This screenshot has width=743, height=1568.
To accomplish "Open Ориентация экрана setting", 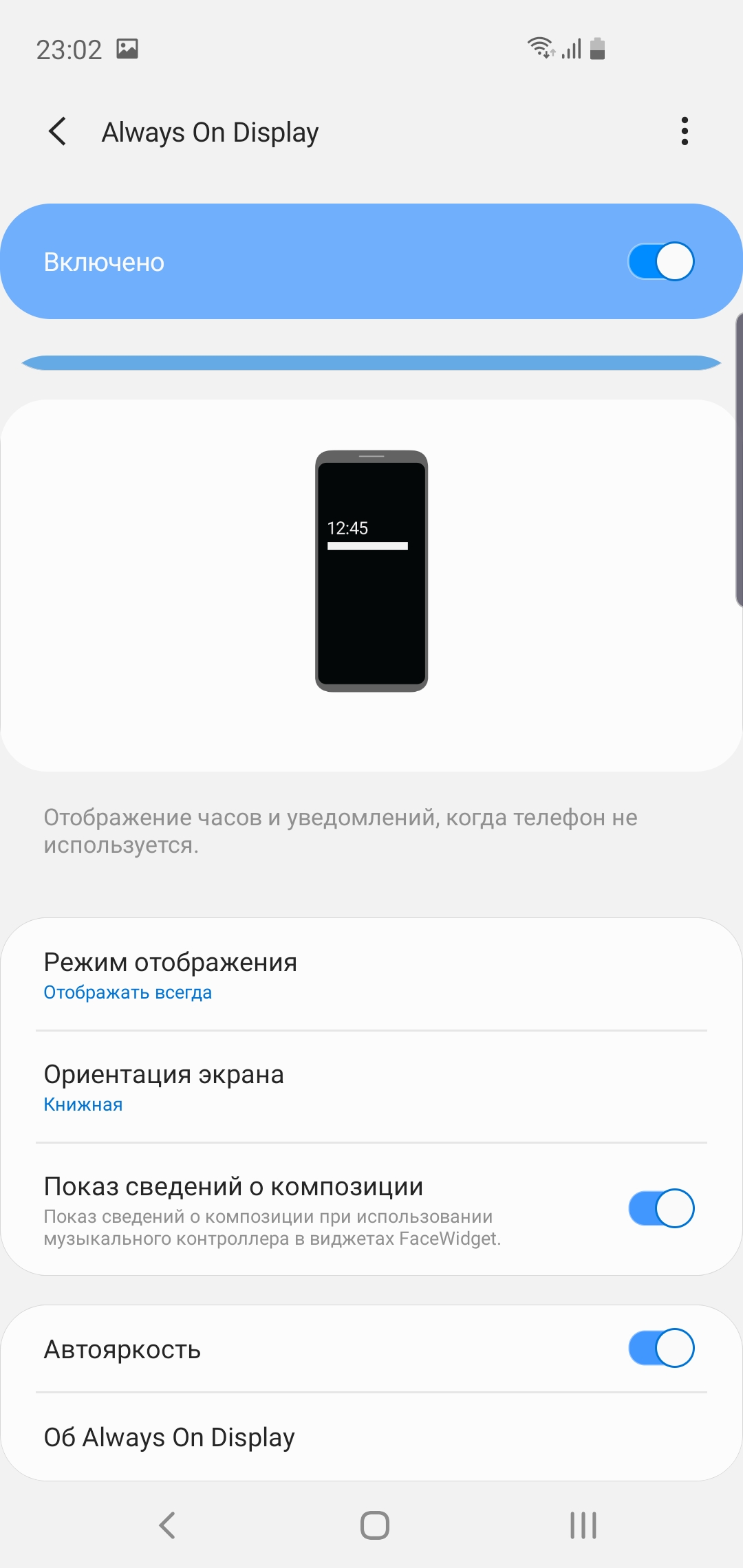I will (x=371, y=1087).
